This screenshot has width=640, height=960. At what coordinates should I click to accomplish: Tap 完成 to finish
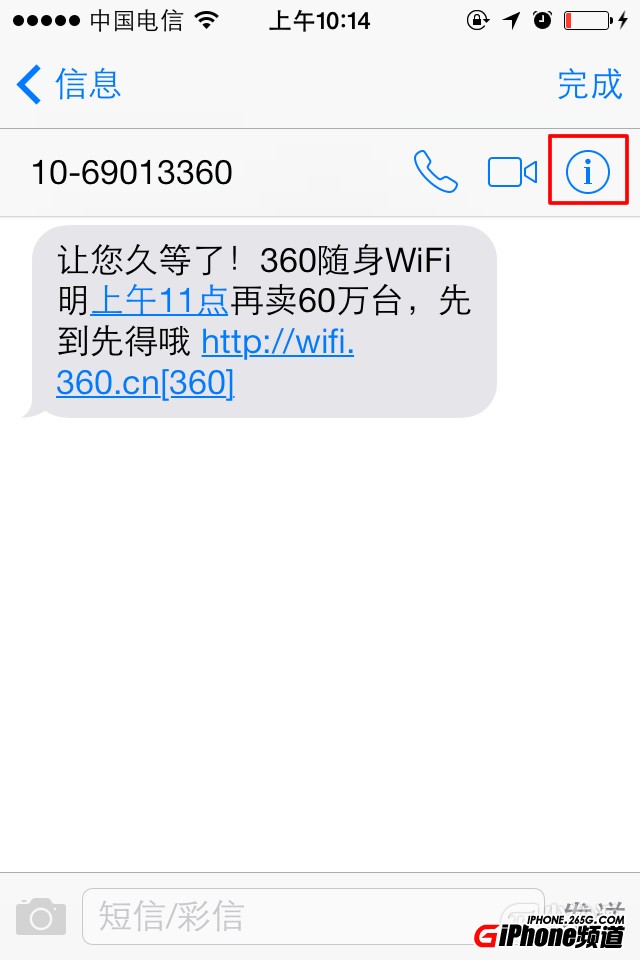(589, 85)
